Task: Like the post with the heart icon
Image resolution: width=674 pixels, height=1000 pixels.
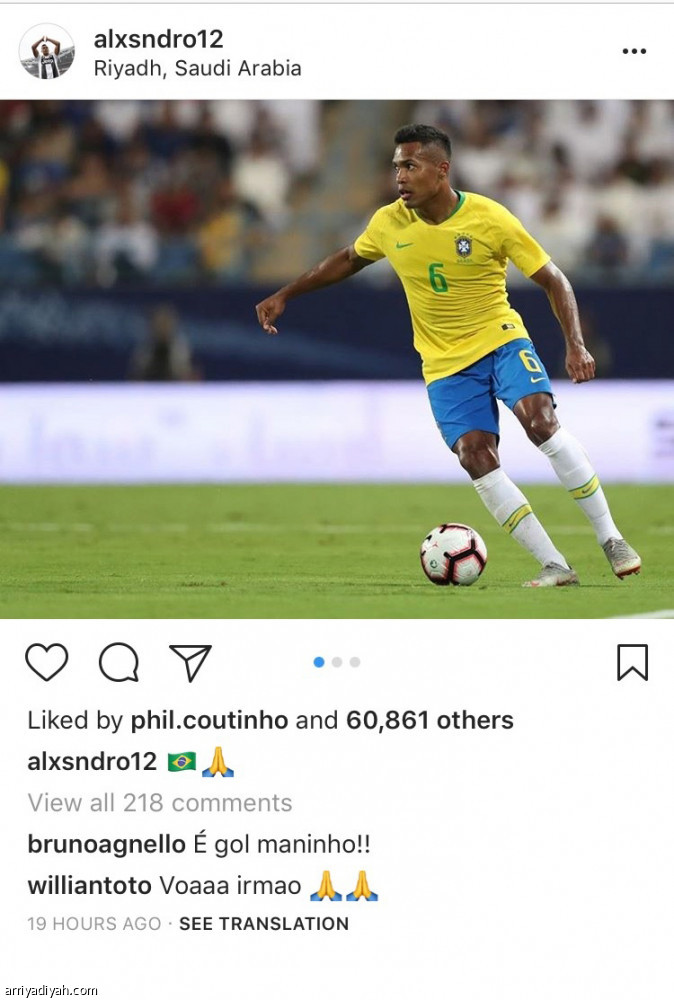Action: [46, 662]
